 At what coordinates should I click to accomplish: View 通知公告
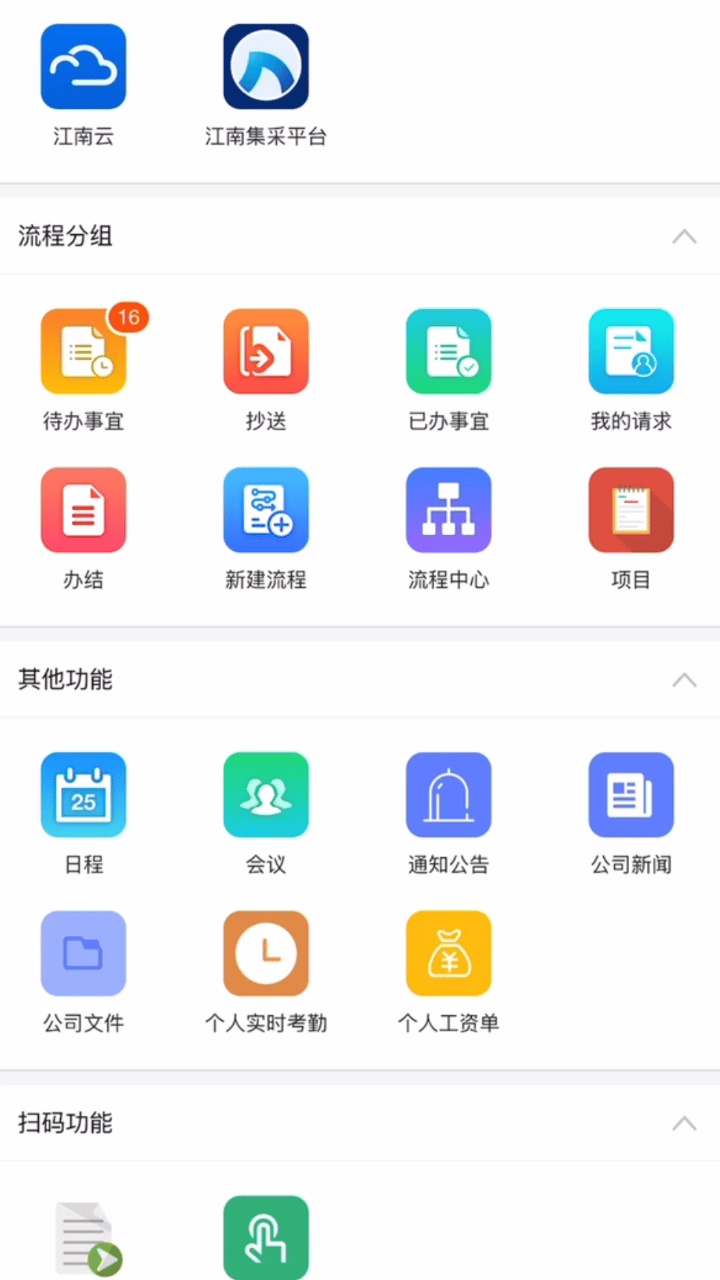point(448,795)
